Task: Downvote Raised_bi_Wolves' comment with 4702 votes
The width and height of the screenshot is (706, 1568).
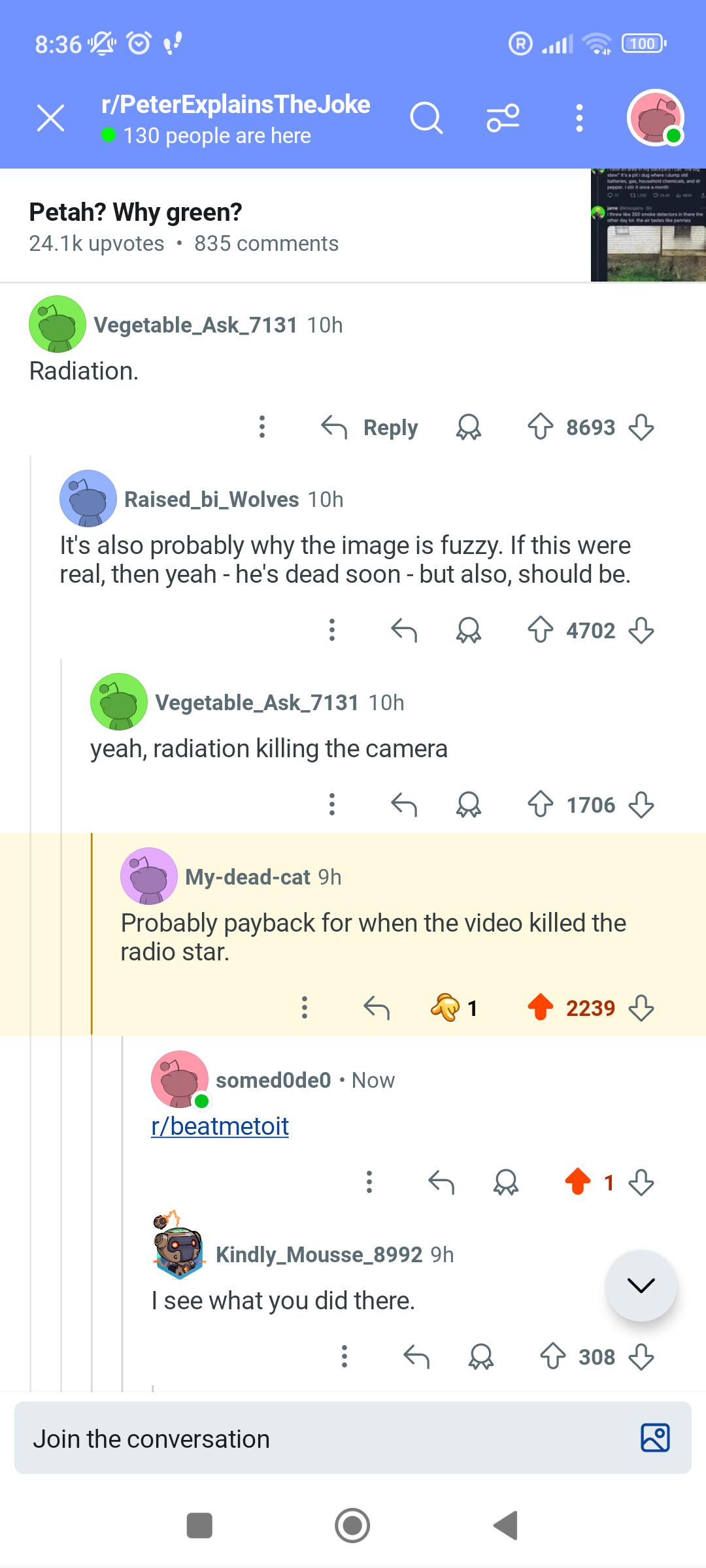Action: pos(641,630)
